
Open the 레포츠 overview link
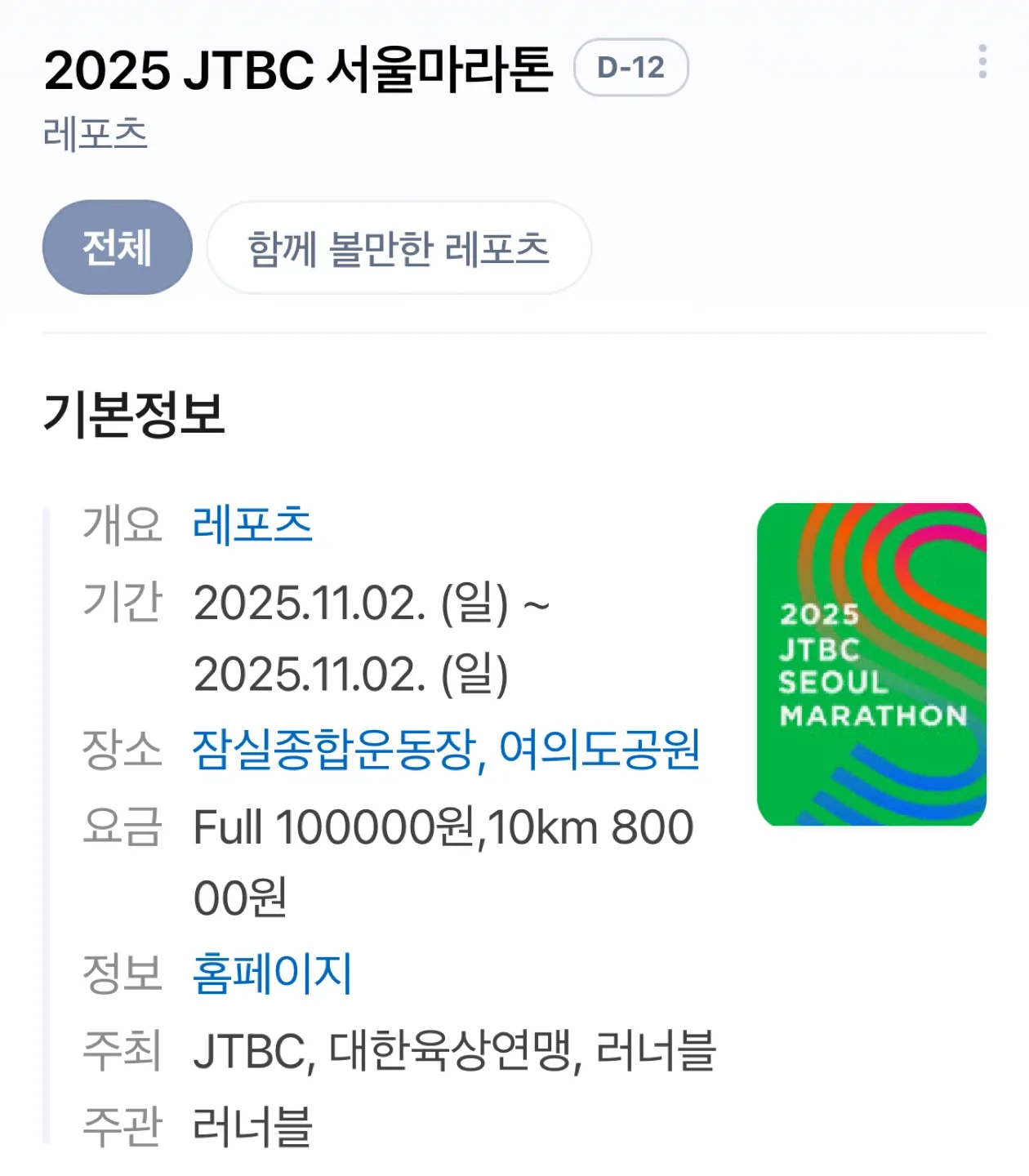252,524
